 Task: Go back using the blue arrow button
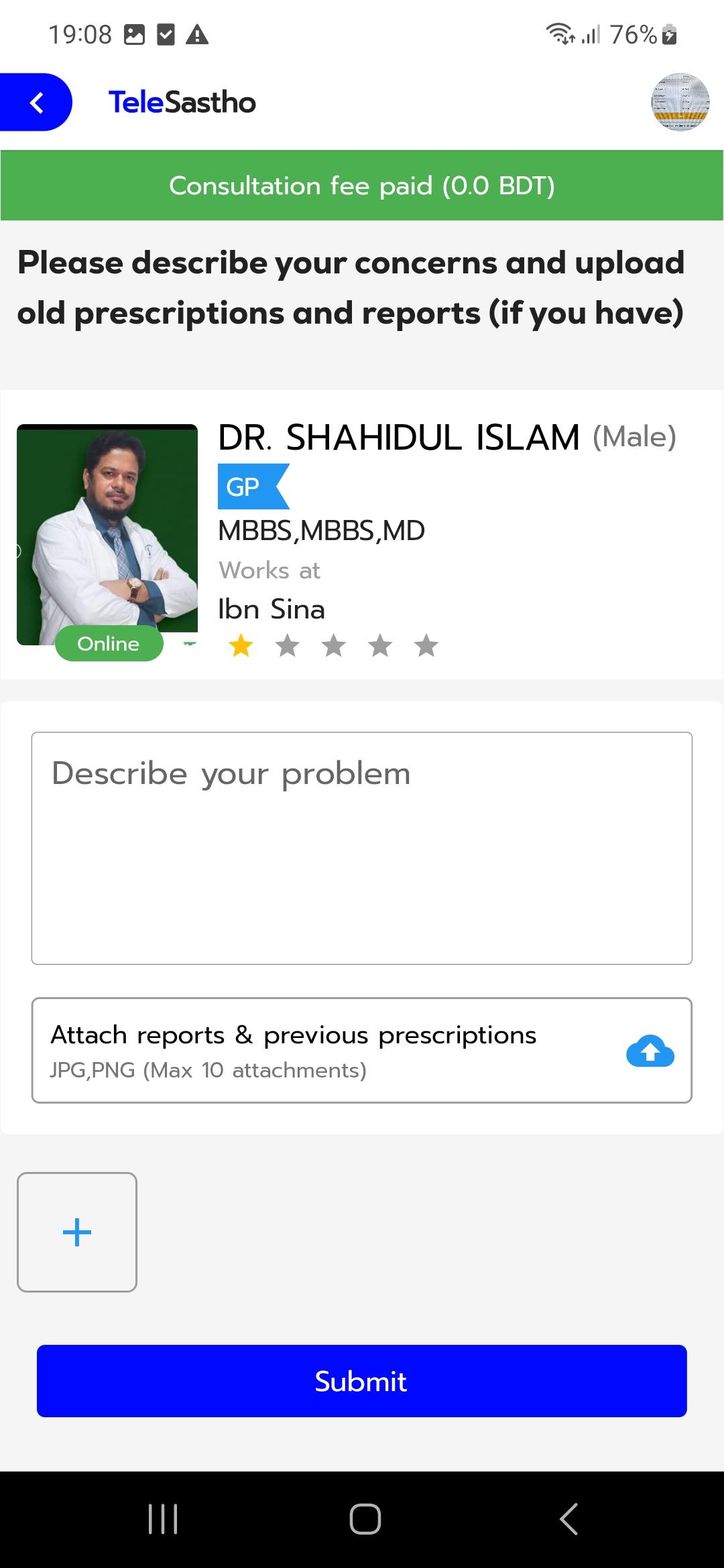36,102
